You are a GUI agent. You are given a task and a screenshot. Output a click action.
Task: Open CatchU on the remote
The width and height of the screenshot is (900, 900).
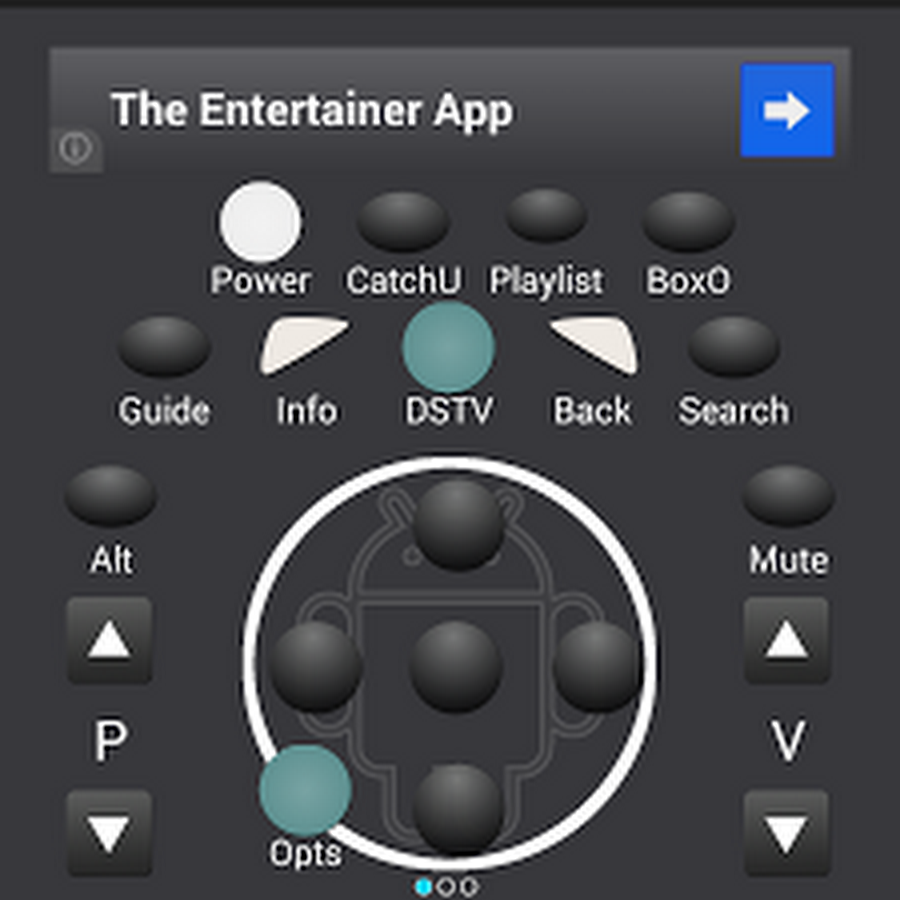(403, 221)
